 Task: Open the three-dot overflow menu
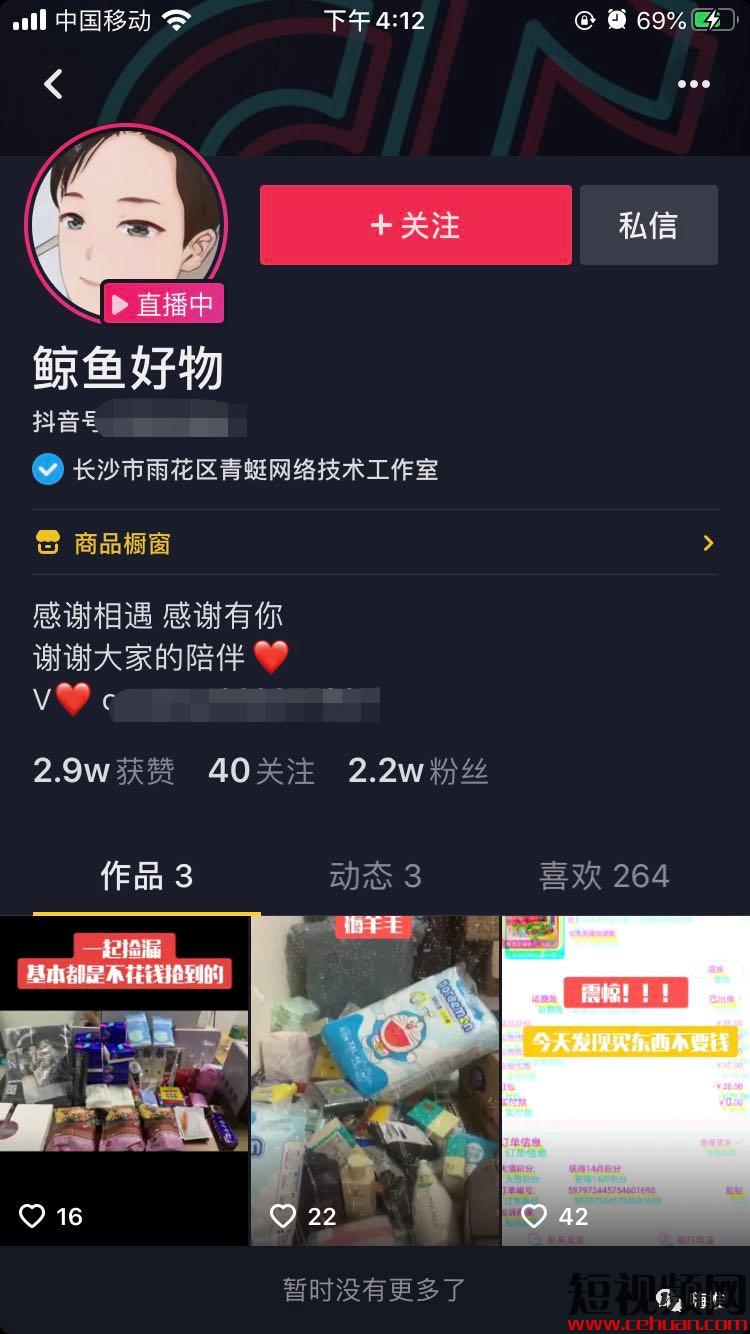[694, 84]
